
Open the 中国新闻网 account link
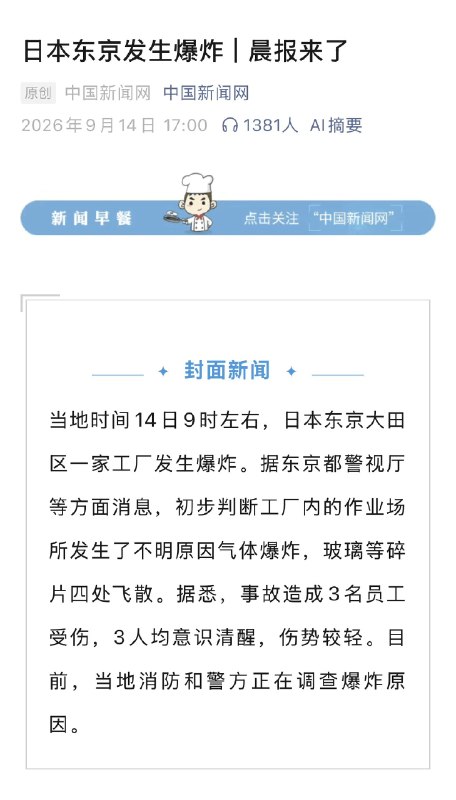tap(206, 93)
